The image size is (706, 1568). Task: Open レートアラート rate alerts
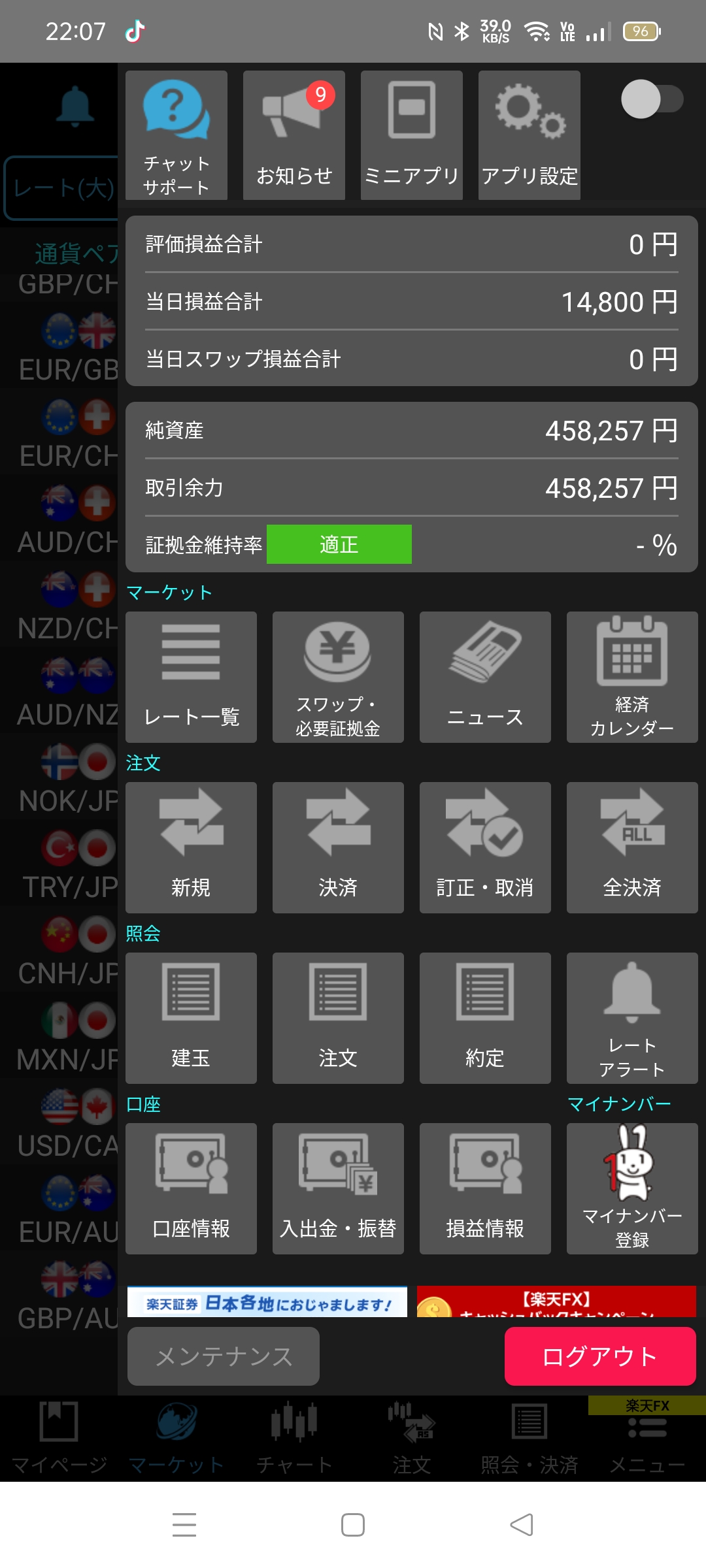pos(632,1018)
